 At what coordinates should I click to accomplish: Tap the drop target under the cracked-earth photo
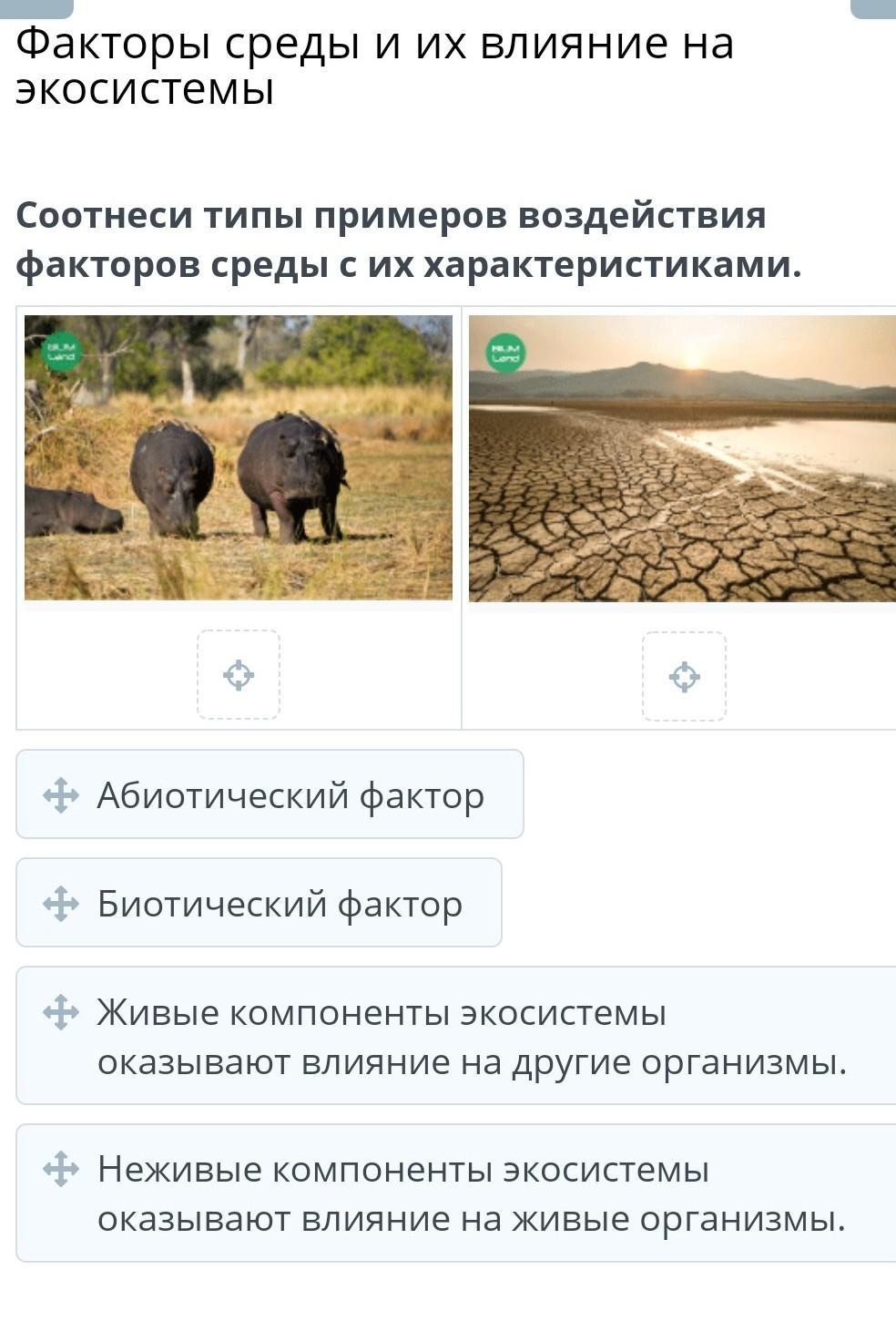pyautogui.click(x=684, y=677)
